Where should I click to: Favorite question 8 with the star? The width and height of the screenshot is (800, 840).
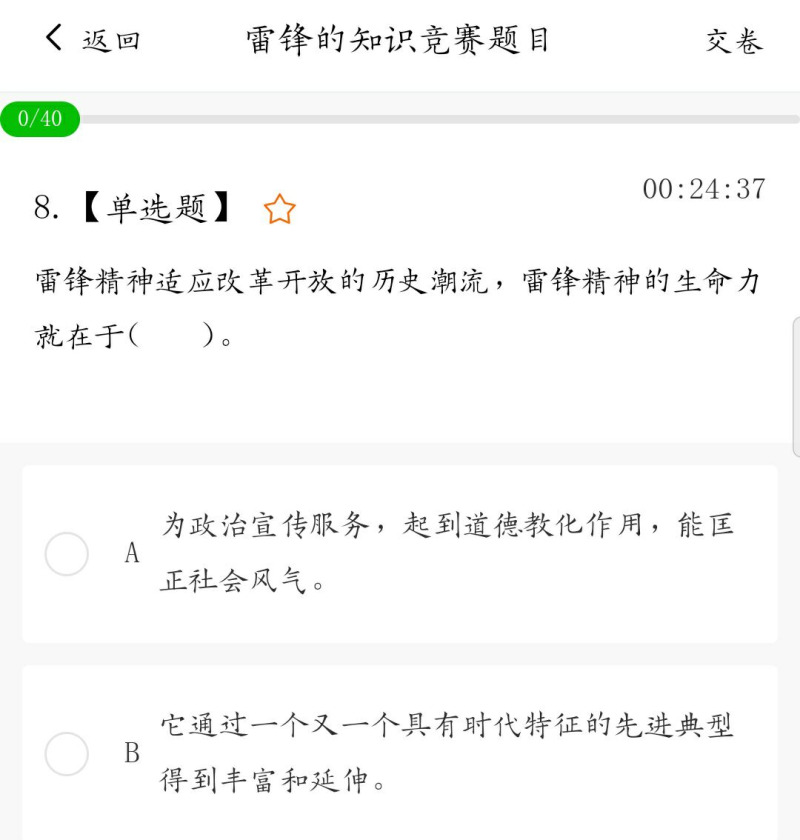279,210
